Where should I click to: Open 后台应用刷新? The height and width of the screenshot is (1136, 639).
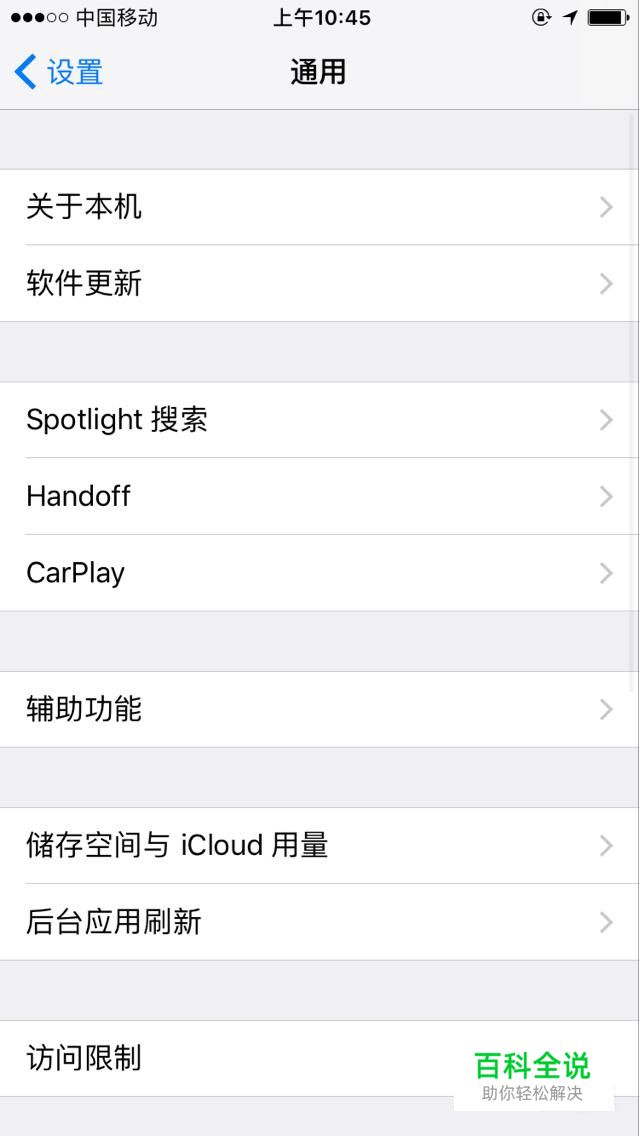tap(320, 922)
